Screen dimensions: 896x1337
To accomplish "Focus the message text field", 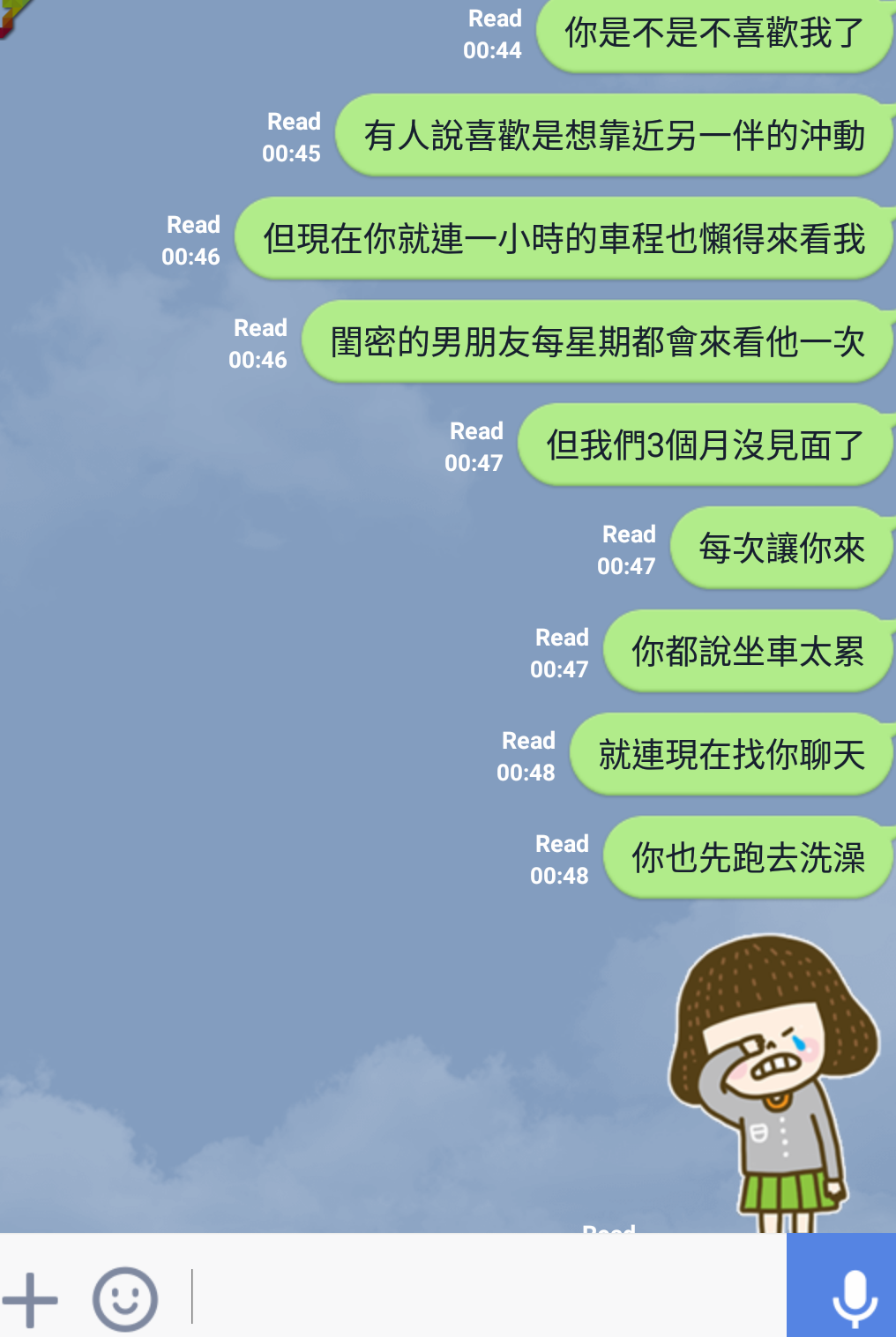I will tap(485, 1296).
